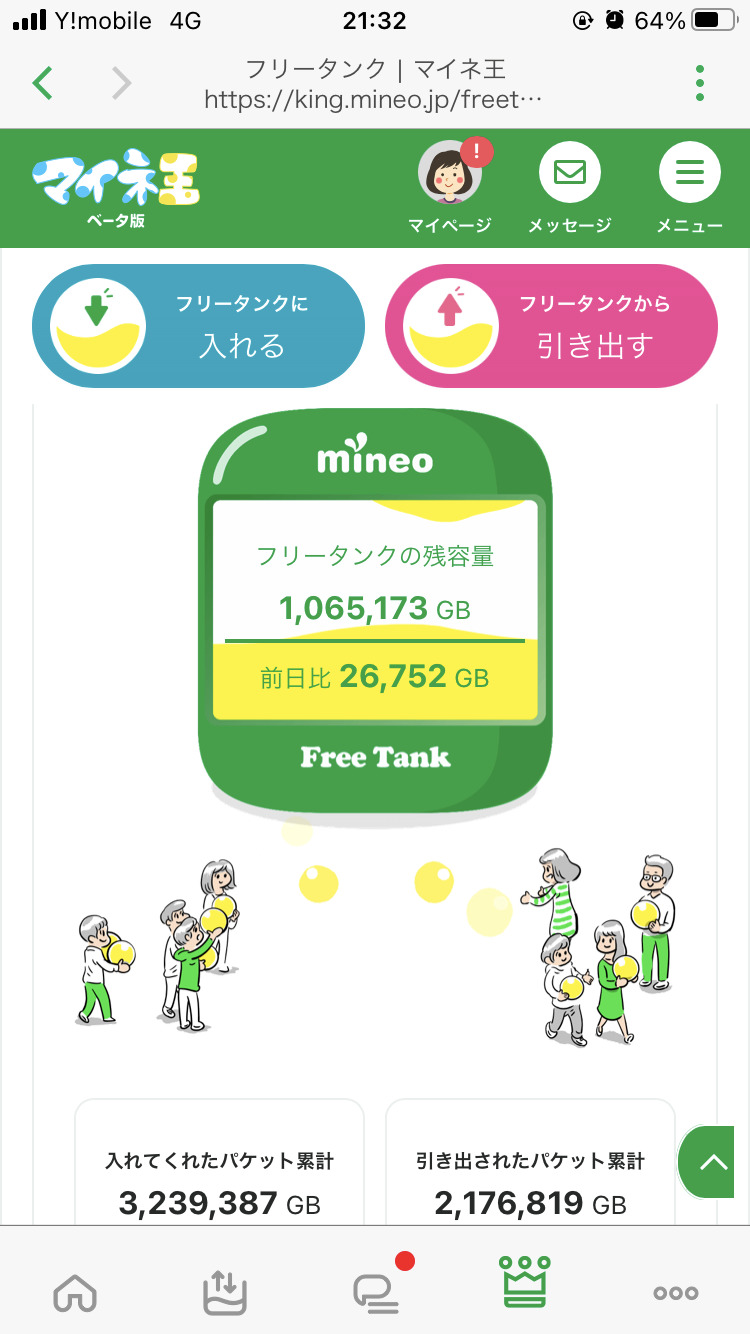Go forward to the next page
This screenshot has width=750, height=1334.
[x=121, y=83]
